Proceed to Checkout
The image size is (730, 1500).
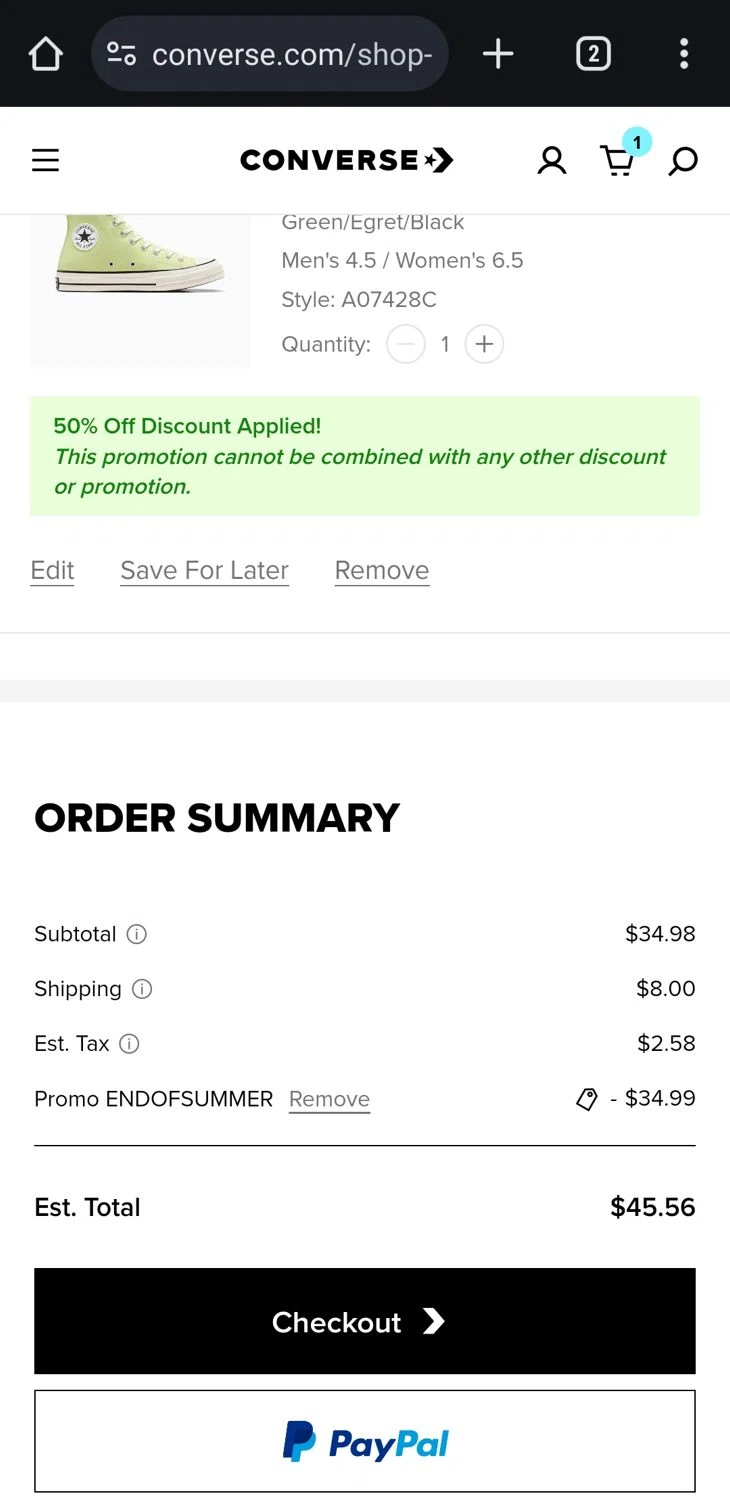(x=365, y=1321)
